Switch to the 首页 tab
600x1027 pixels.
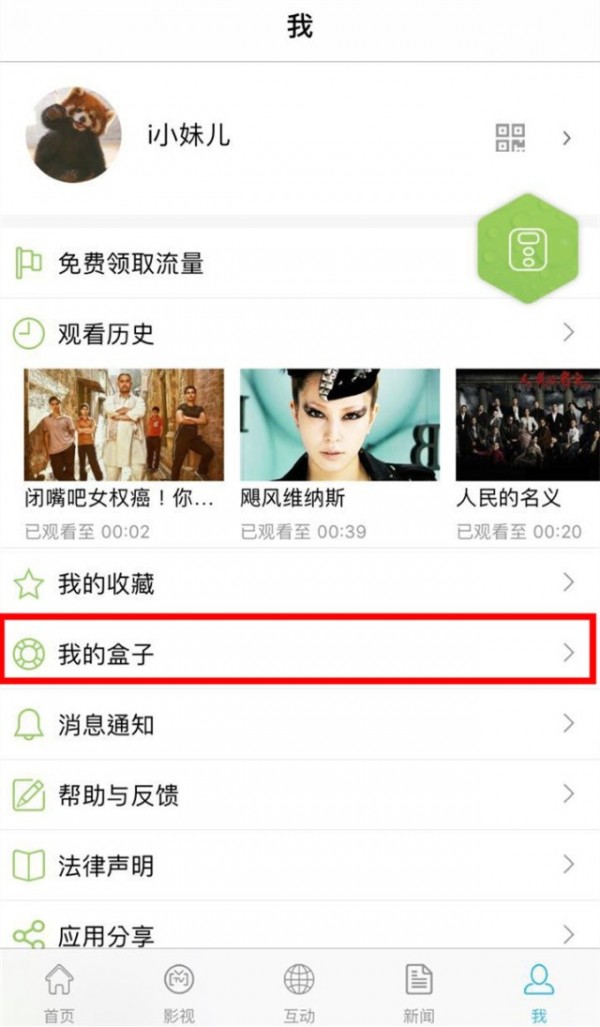point(60,990)
